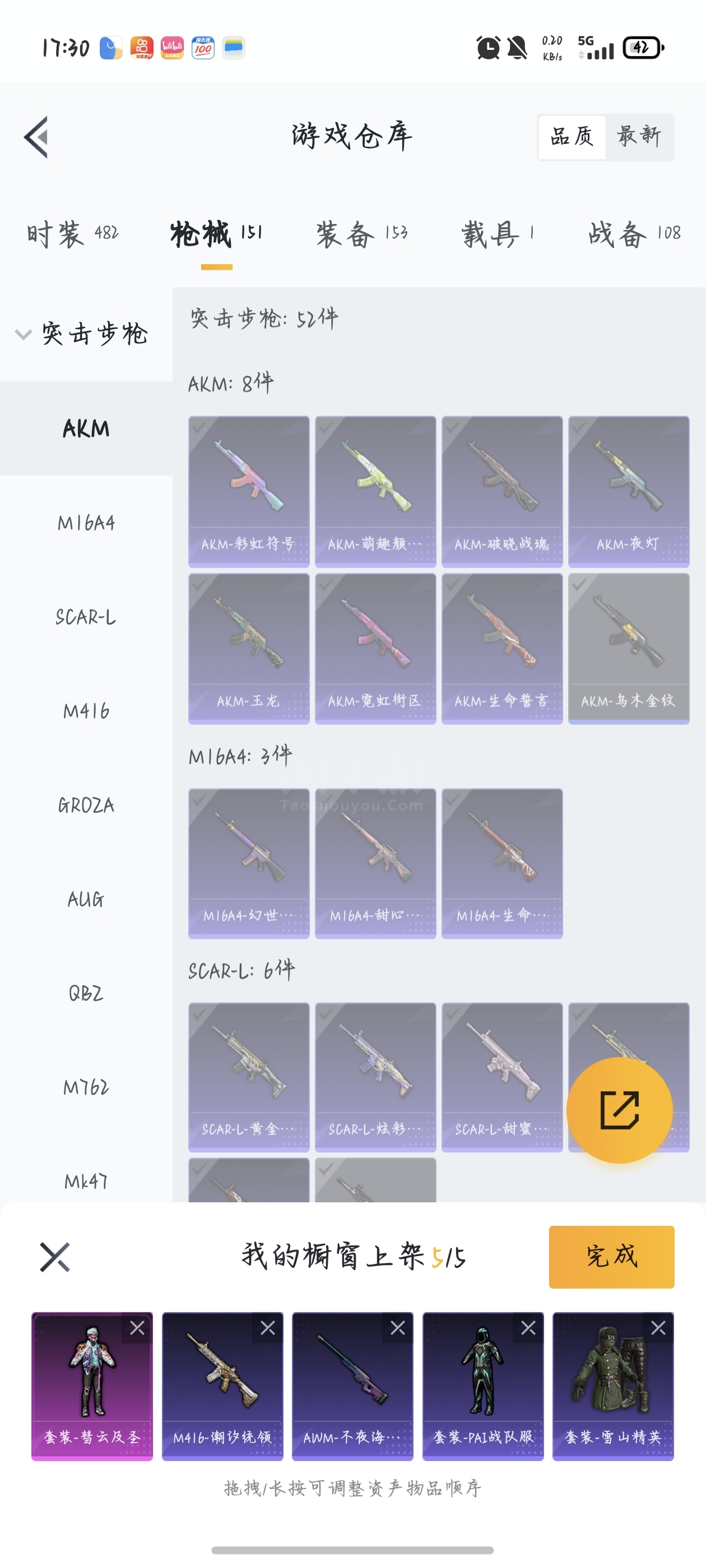
Task: Remove M416-潮汐统领 from showcase
Action: tap(267, 1328)
